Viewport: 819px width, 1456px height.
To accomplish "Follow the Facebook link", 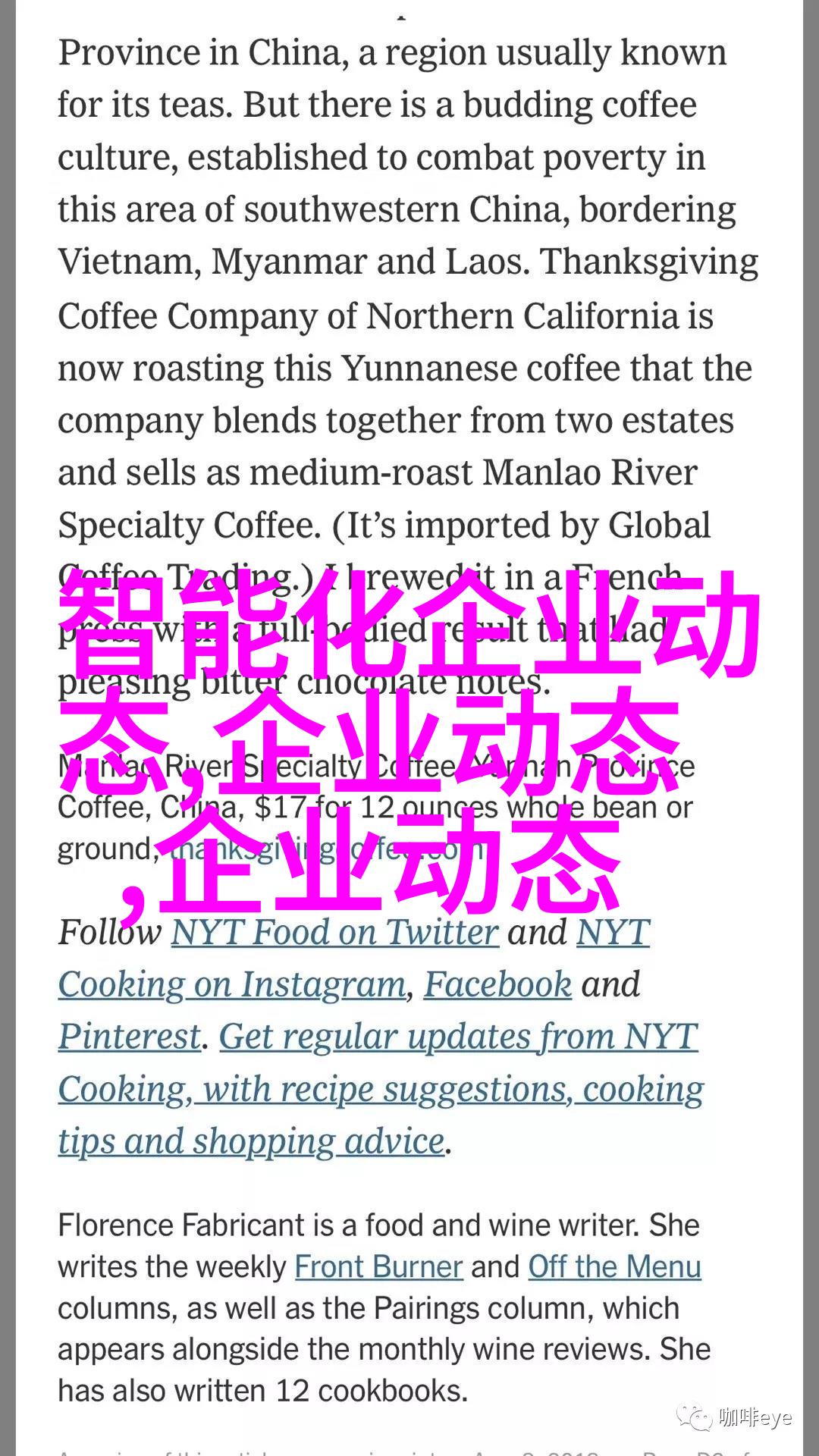I will point(497,984).
